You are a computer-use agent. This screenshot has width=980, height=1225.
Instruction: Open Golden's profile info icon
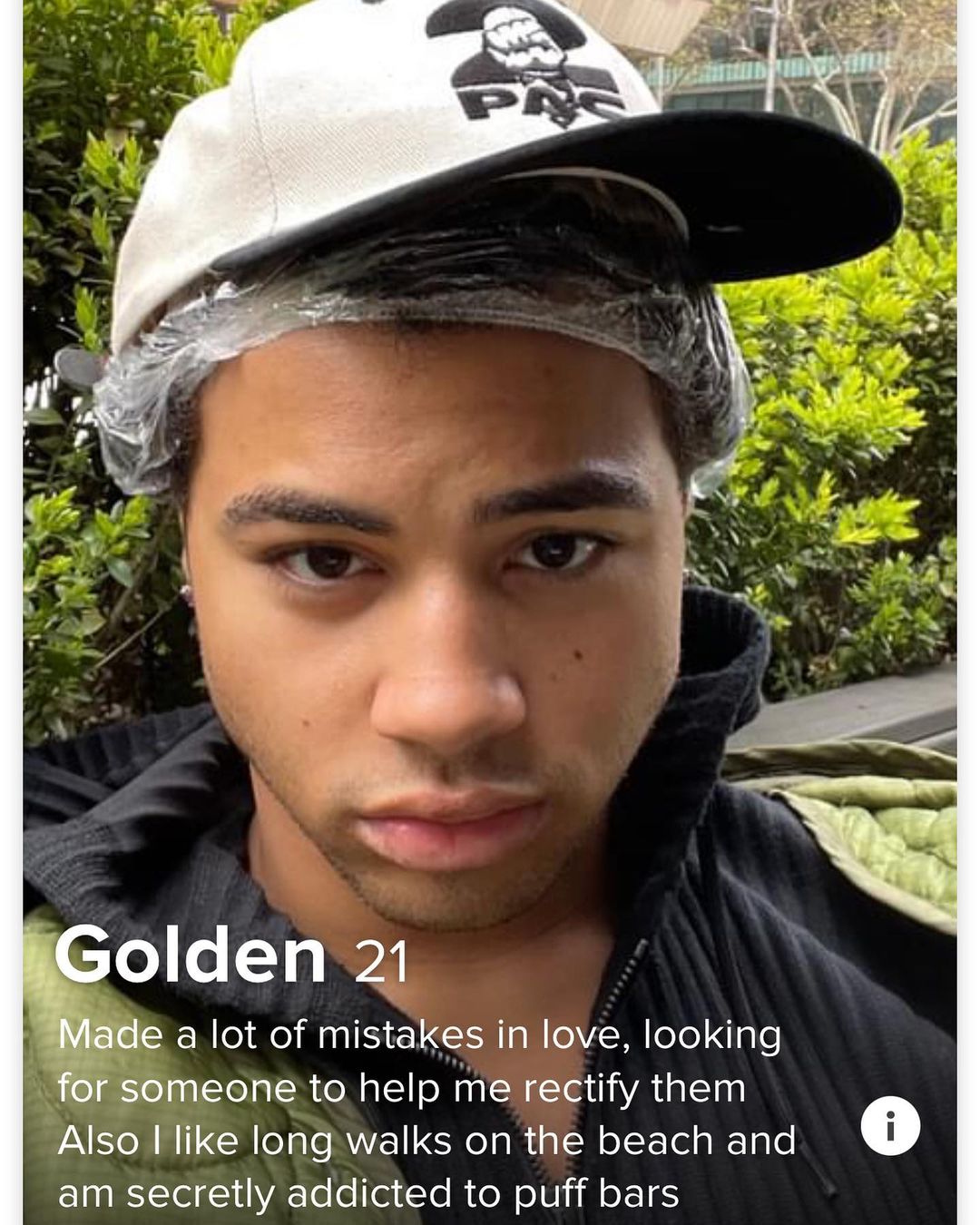(x=890, y=1125)
